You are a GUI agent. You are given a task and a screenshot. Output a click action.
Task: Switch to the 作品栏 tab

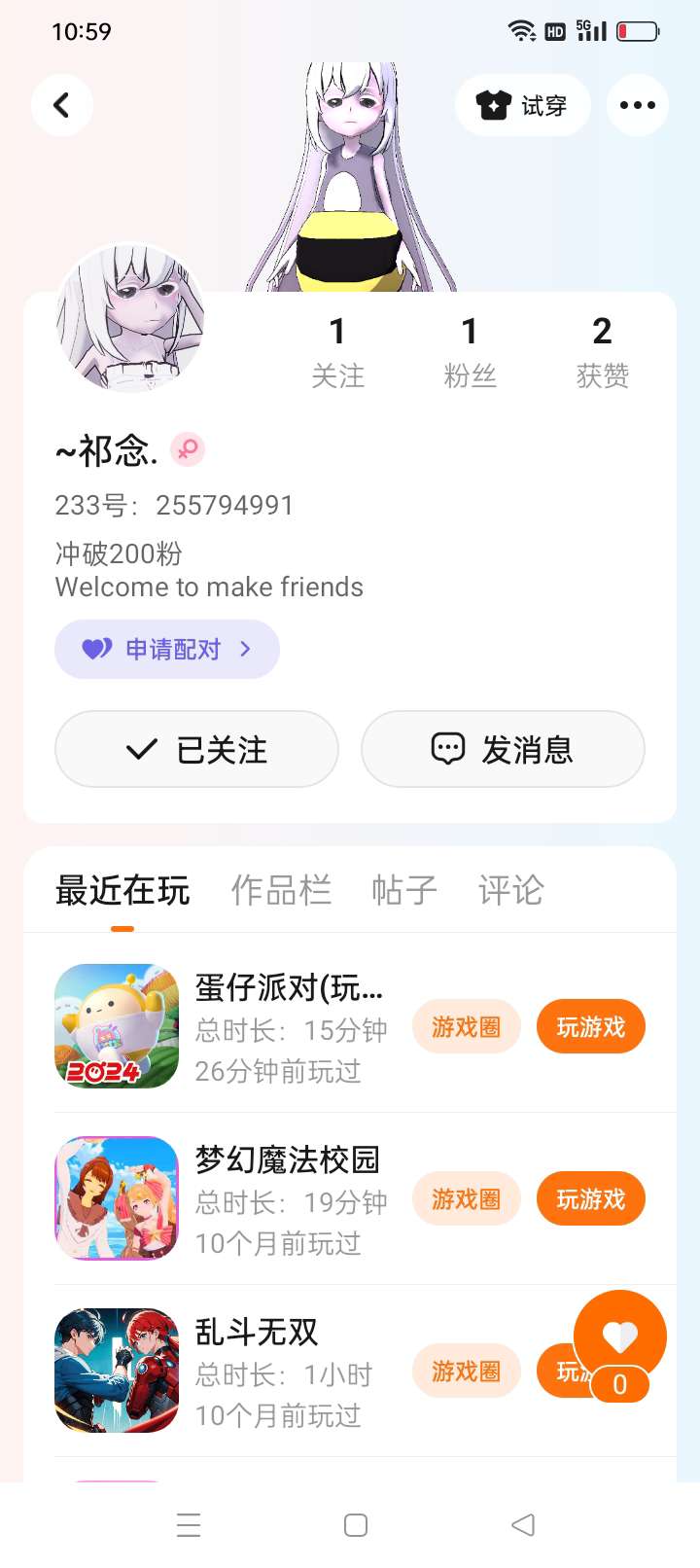pos(281,890)
